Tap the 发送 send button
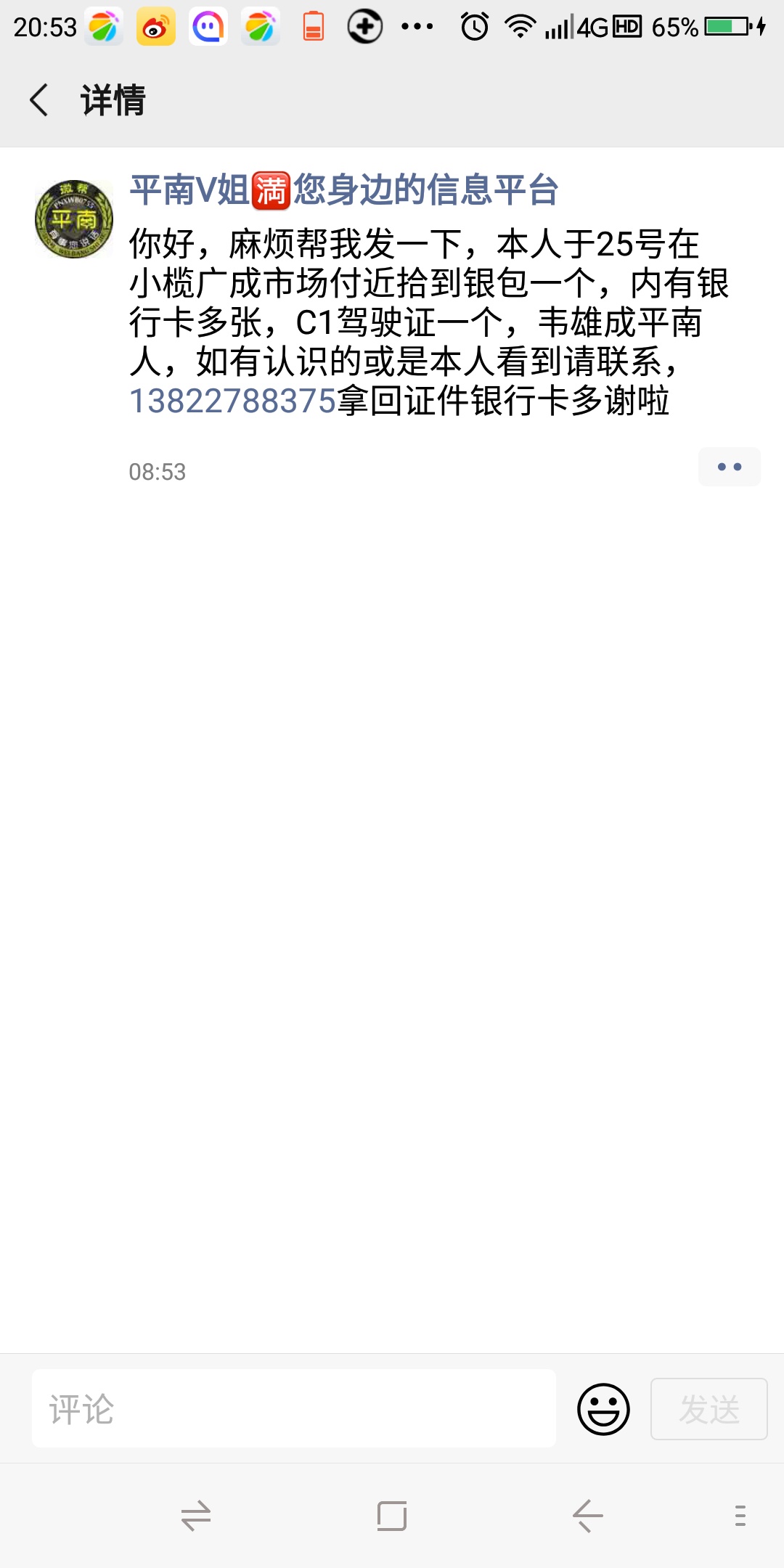 (709, 1409)
